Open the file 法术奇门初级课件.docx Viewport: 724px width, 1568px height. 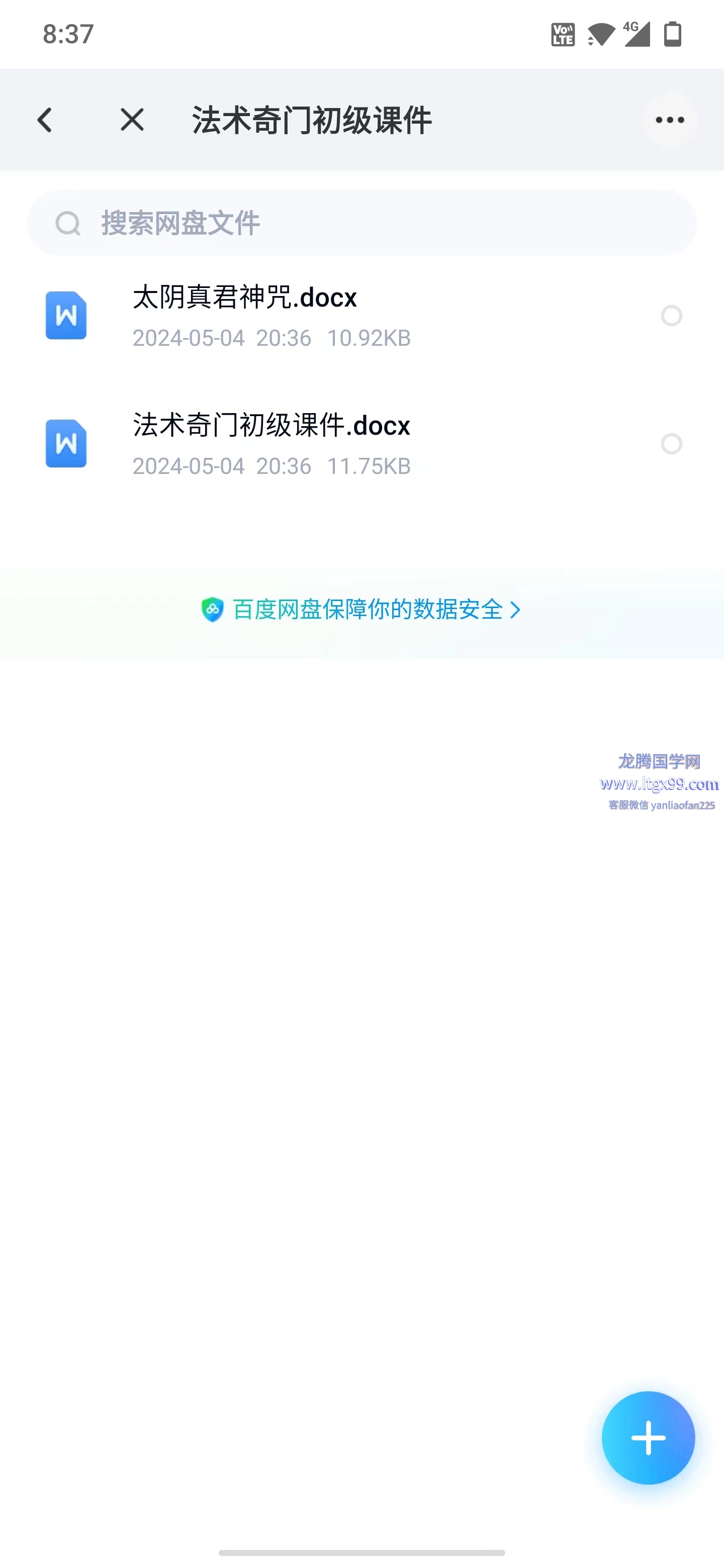pyautogui.click(x=271, y=444)
